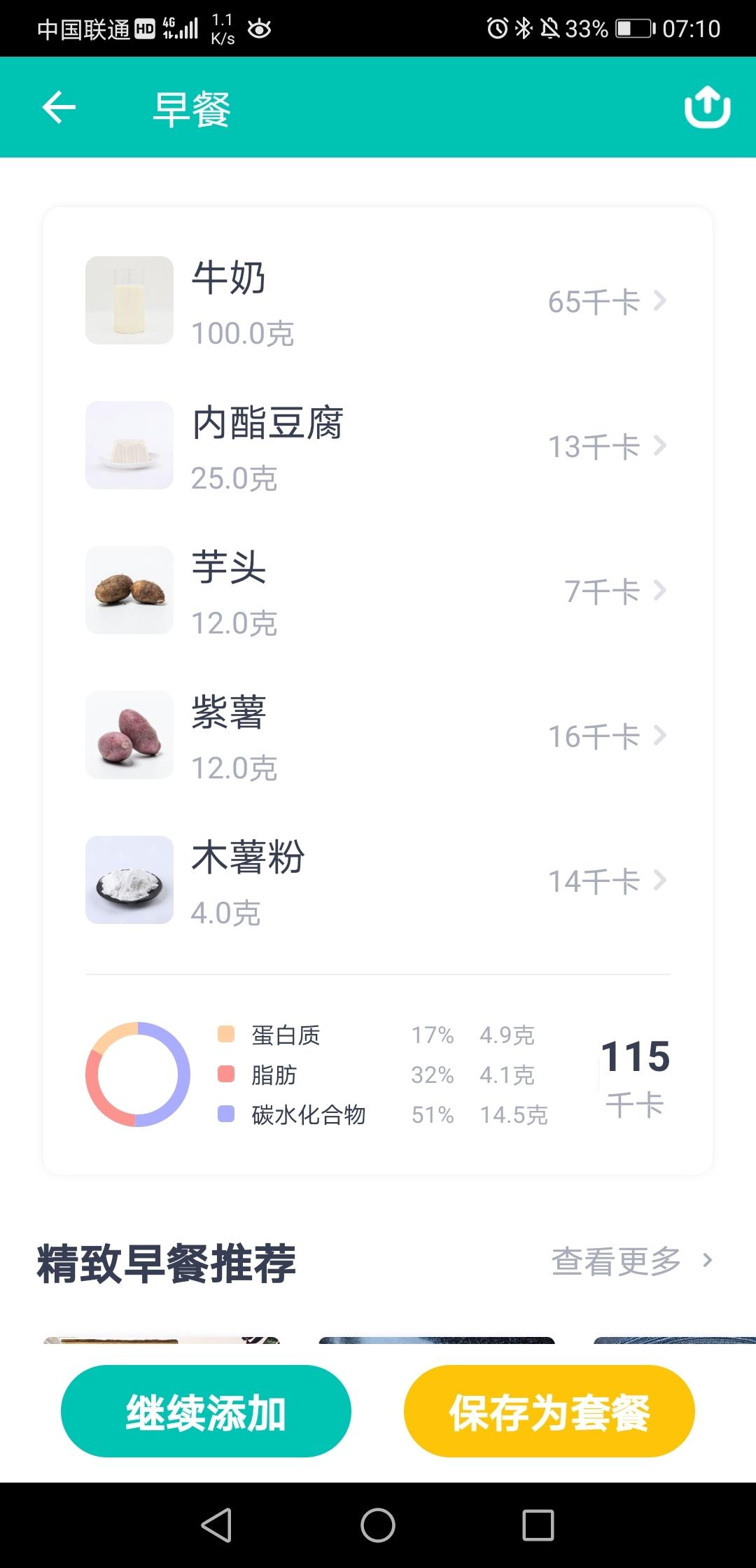The image size is (756, 1568).
Task: Tap 查看更多 for breakfast recommendations
Action: pos(631,1261)
